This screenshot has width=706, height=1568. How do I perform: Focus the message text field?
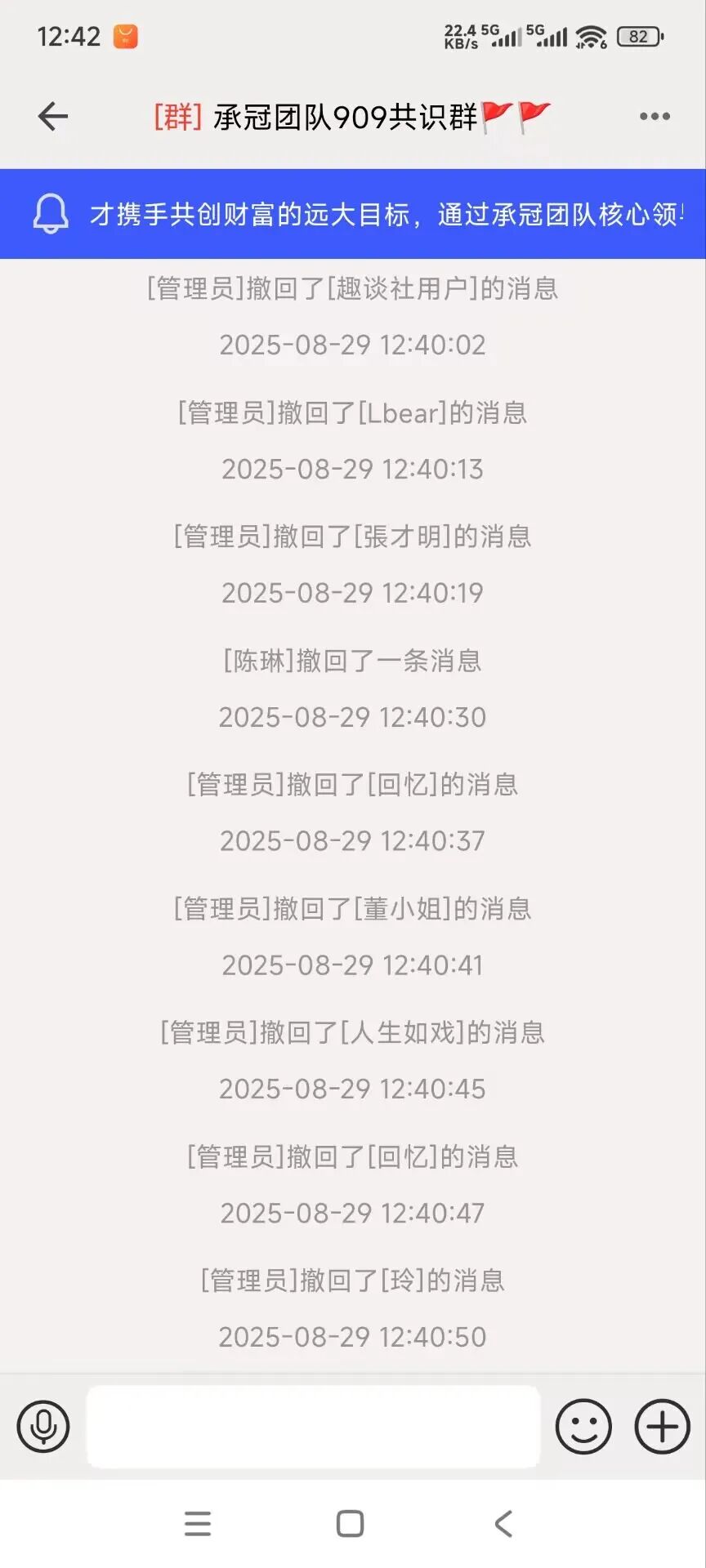313,1427
